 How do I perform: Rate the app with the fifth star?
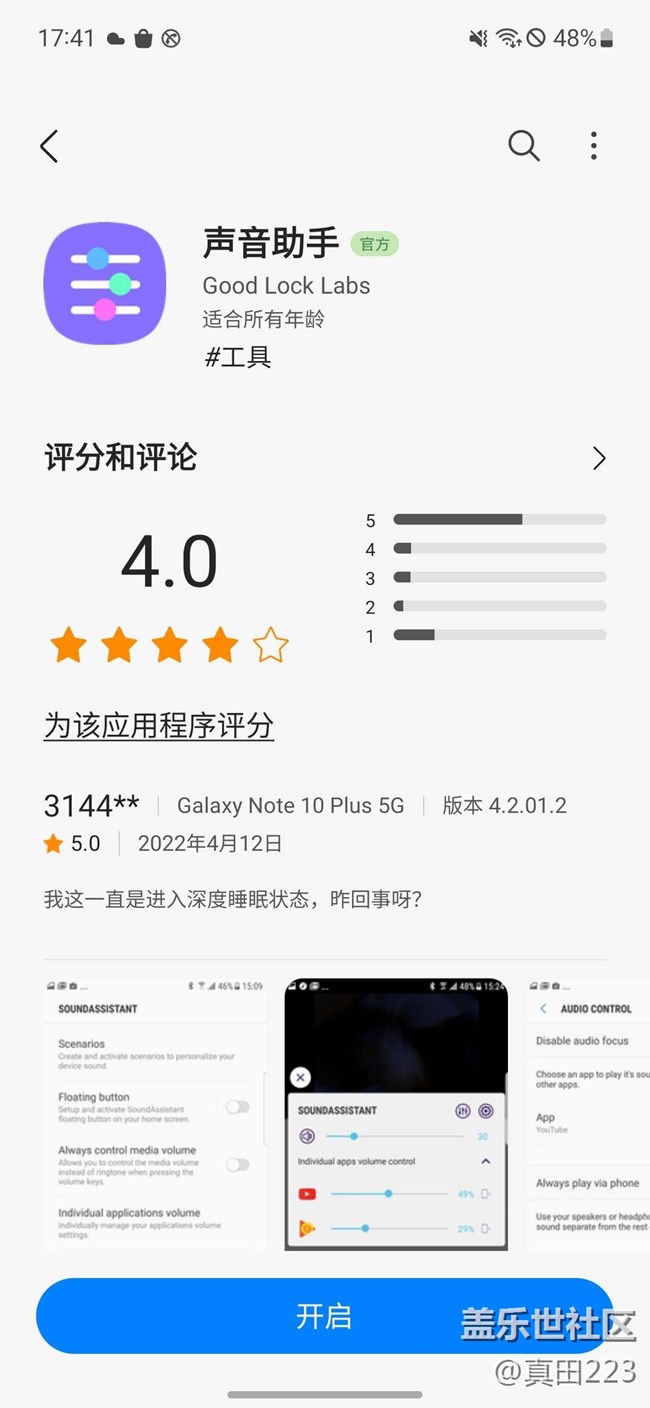270,646
